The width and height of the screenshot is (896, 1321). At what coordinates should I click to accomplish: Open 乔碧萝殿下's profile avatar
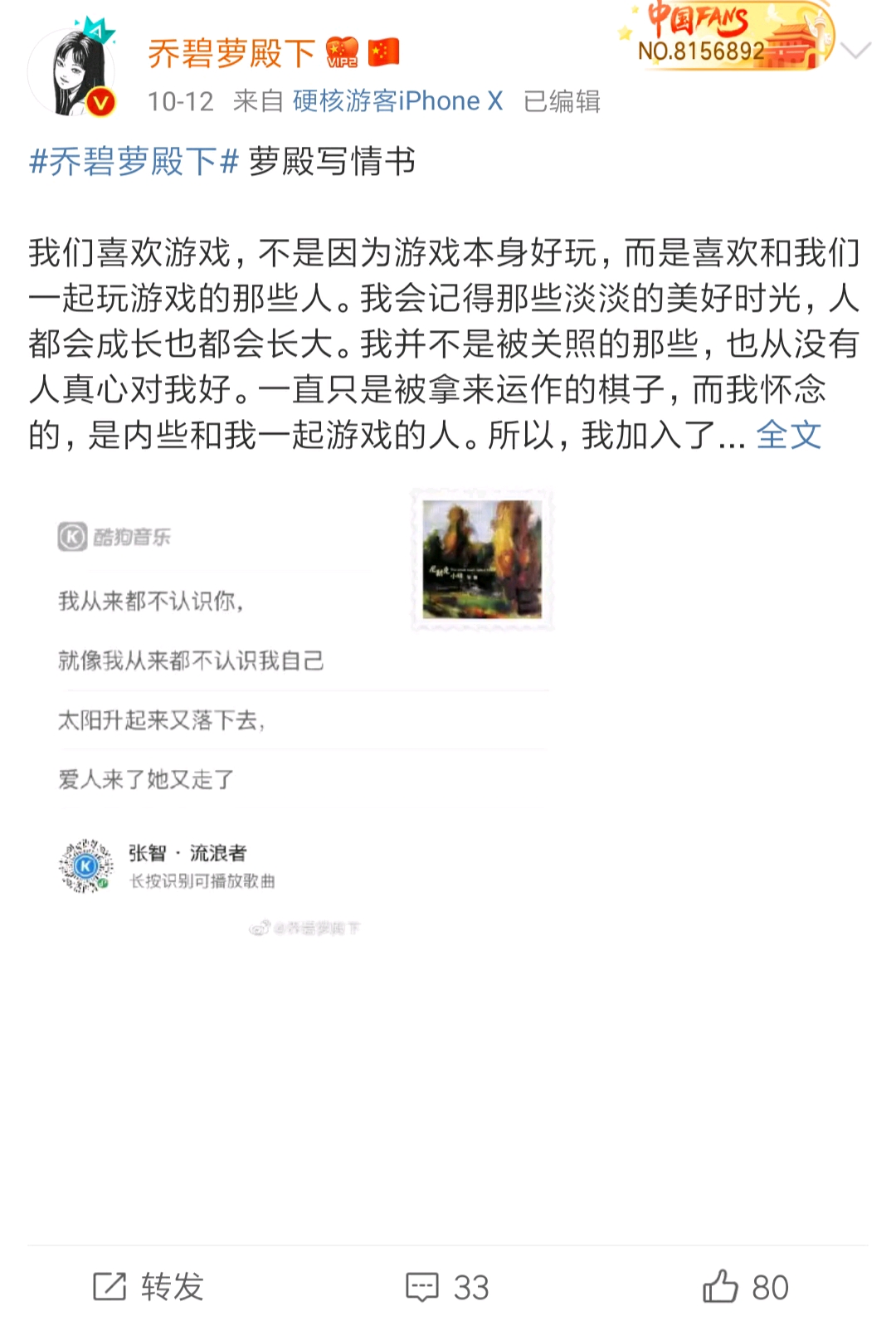click(72, 73)
